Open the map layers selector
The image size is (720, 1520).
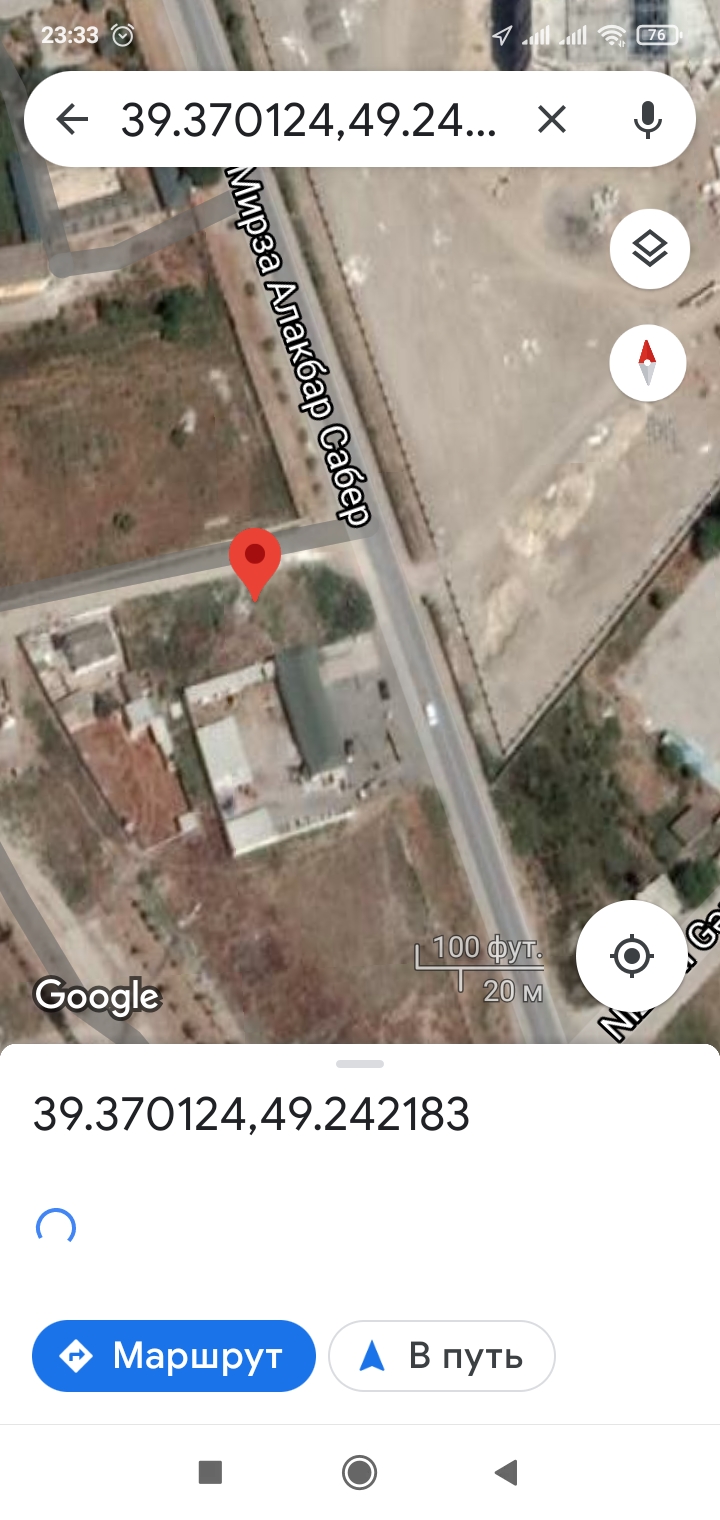coord(650,249)
